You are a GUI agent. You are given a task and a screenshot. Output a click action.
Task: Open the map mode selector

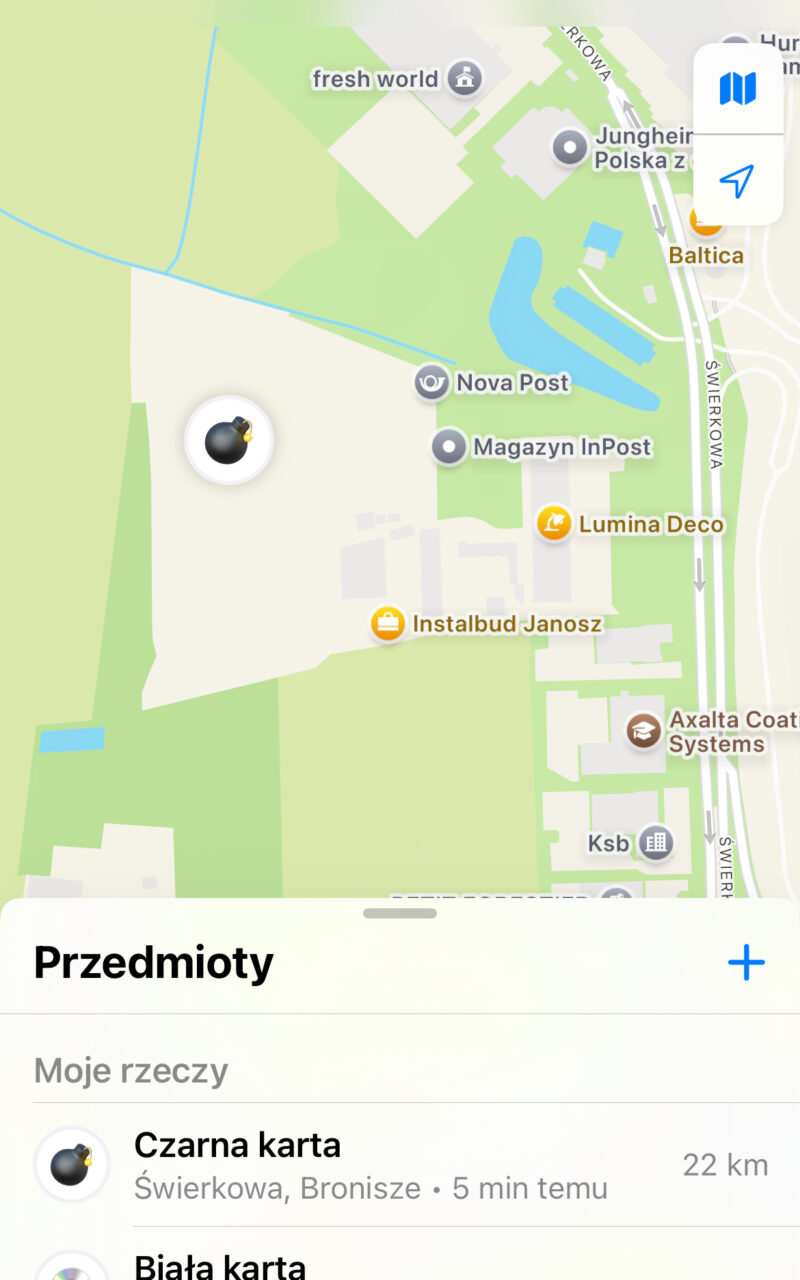(738, 89)
